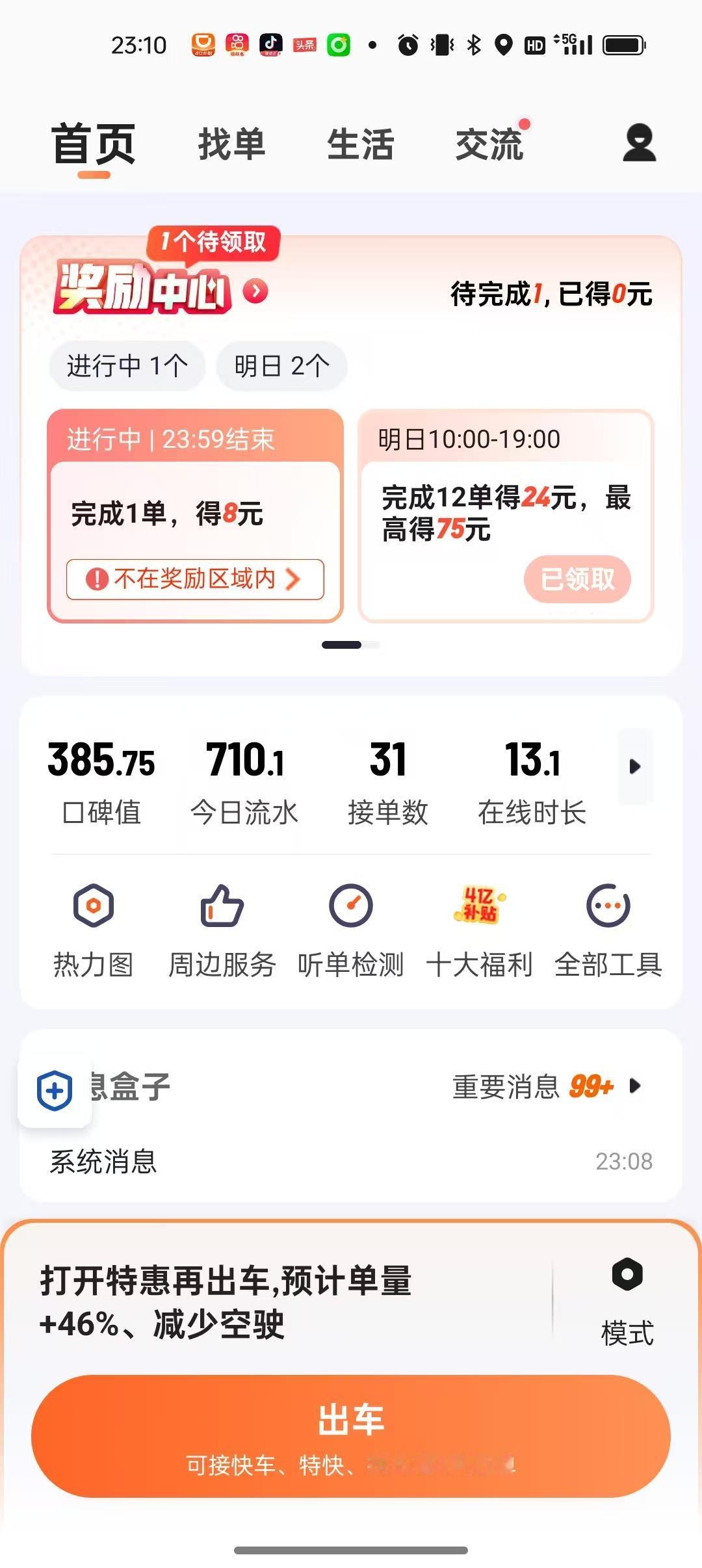Tap the 已领取 claimed status pill

click(577, 581)
